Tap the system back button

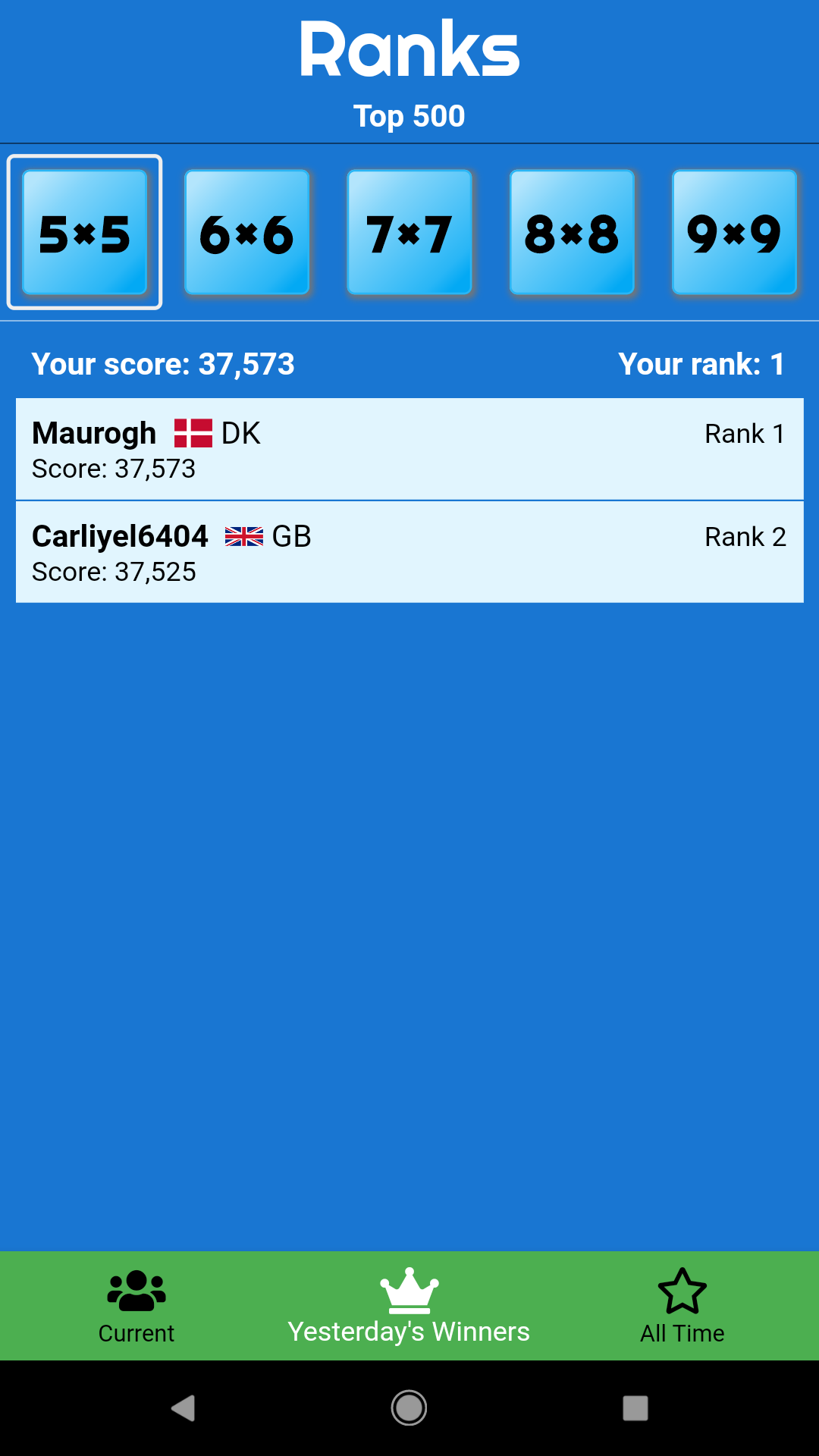(183, 1408)
